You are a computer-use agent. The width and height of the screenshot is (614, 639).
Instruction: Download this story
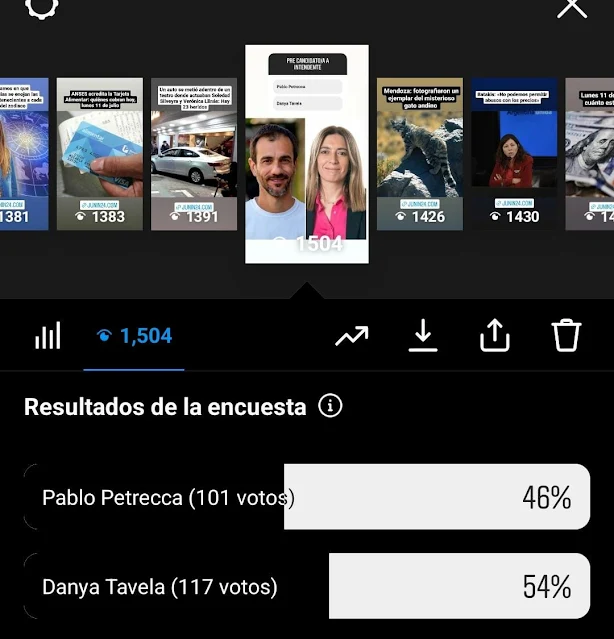click(423, 336)
